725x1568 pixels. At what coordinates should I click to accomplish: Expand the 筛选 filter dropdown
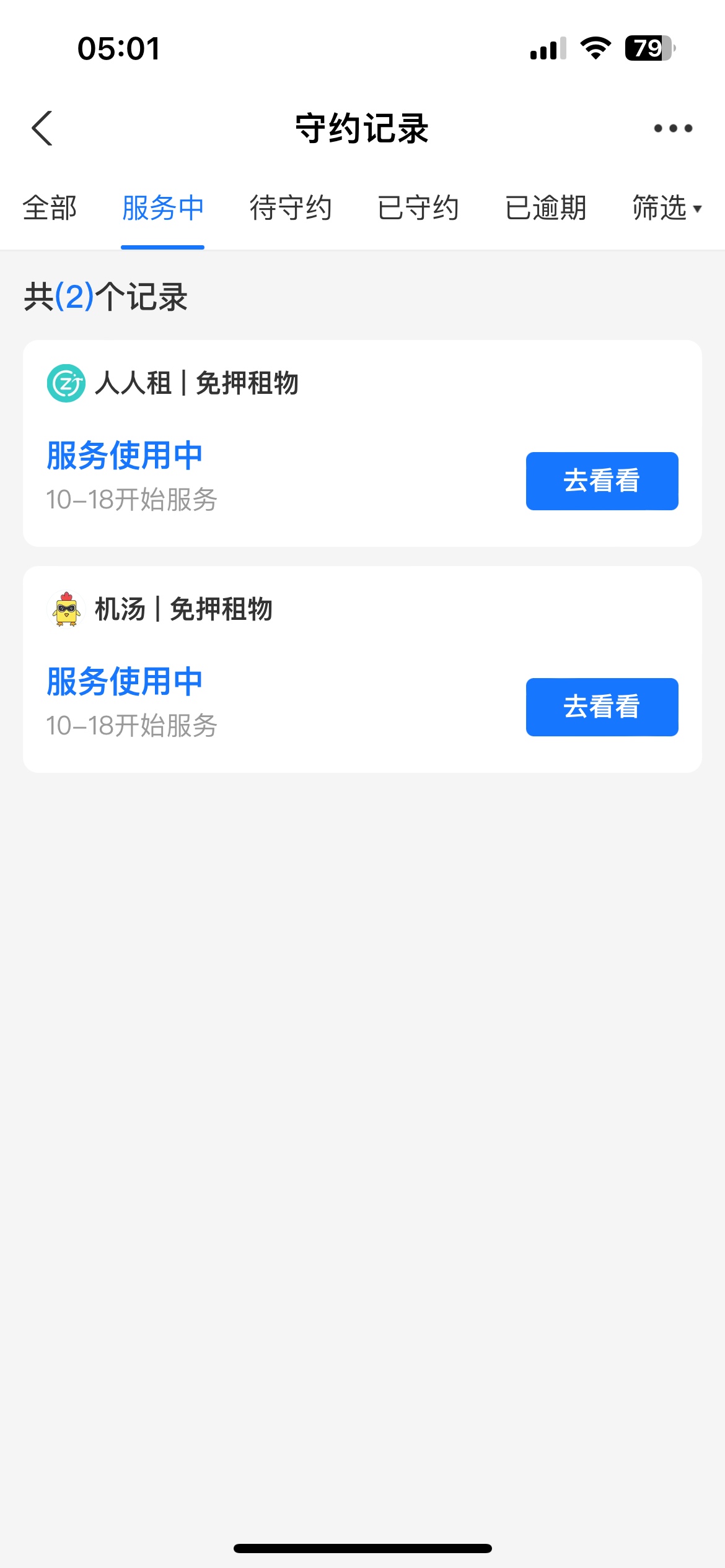tap(666, 208)
